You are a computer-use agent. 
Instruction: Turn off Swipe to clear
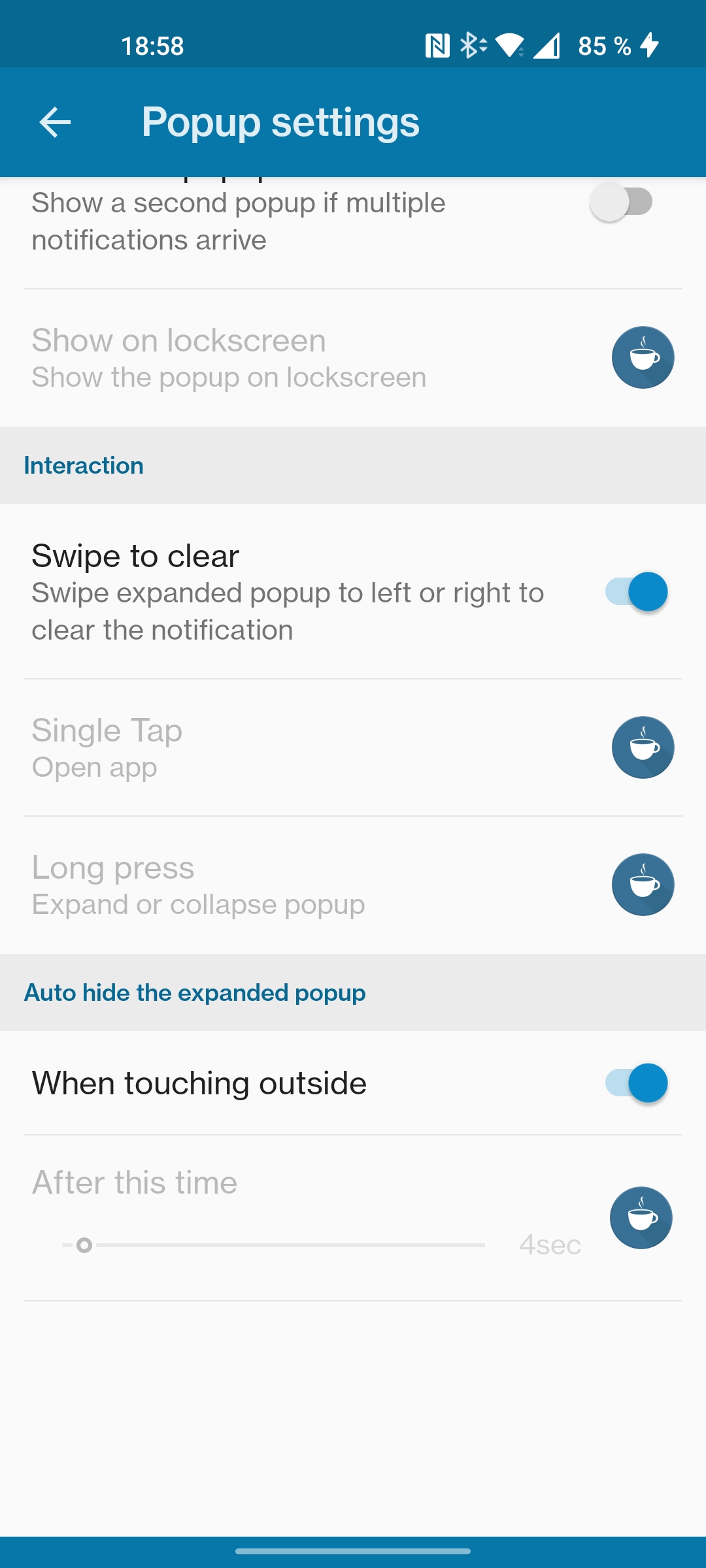(636, 592)
